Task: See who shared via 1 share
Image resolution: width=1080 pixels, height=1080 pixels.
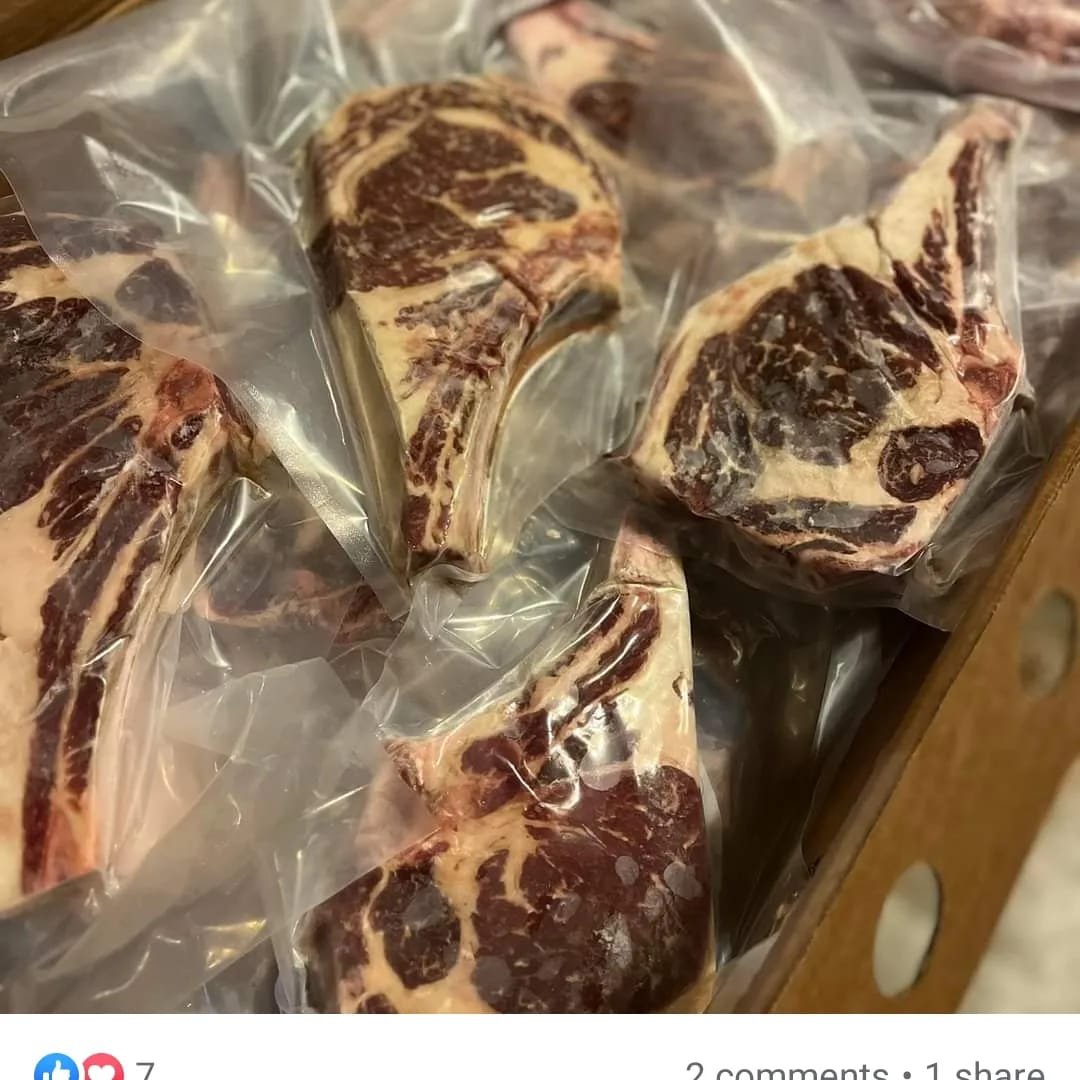Action: point(984,1072)
